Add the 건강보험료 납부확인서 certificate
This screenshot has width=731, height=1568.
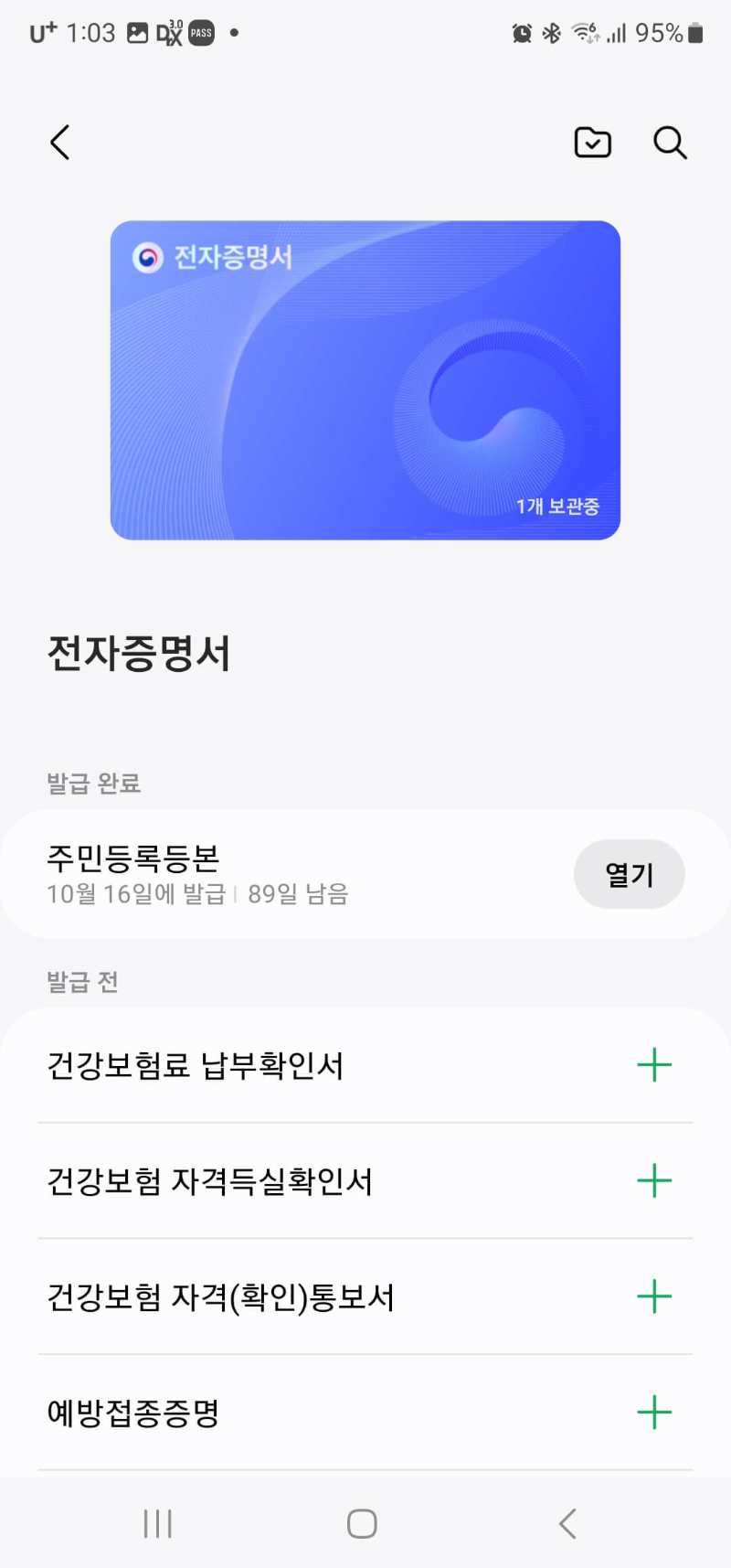click(x=654, y=1064)
